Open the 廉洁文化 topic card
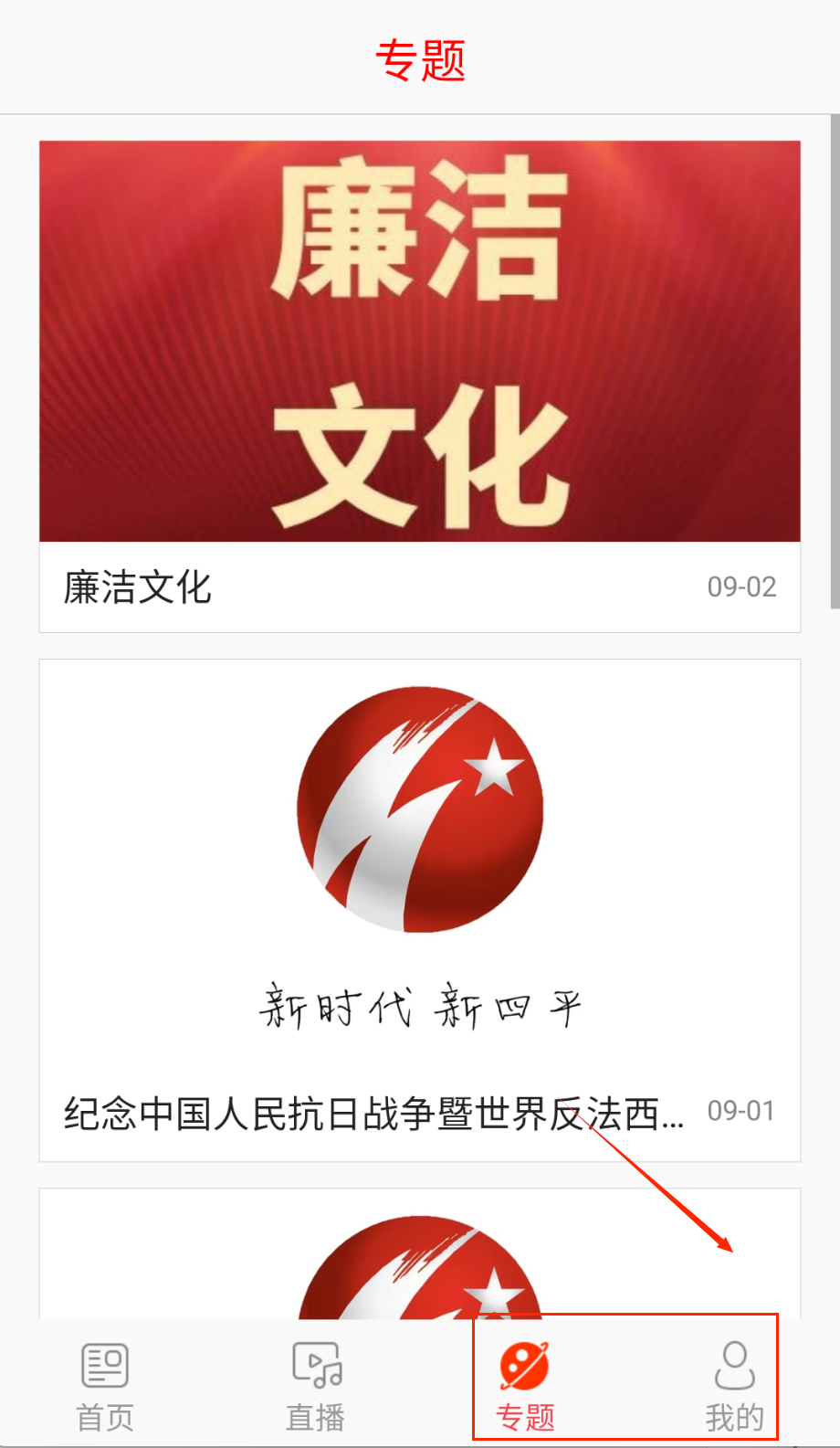 (x=419, y=384)
